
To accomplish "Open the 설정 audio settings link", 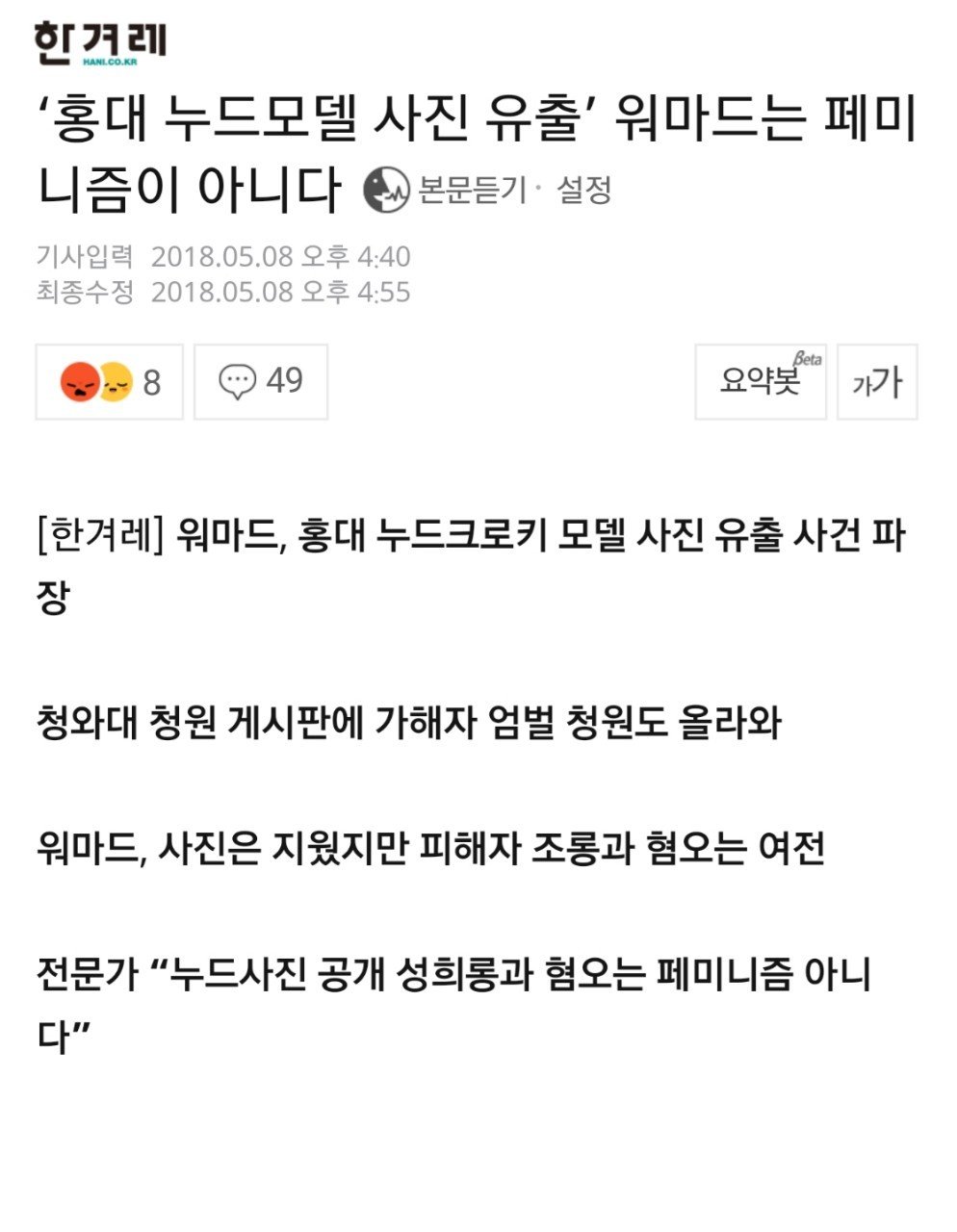I will click(x=584, y=190).
